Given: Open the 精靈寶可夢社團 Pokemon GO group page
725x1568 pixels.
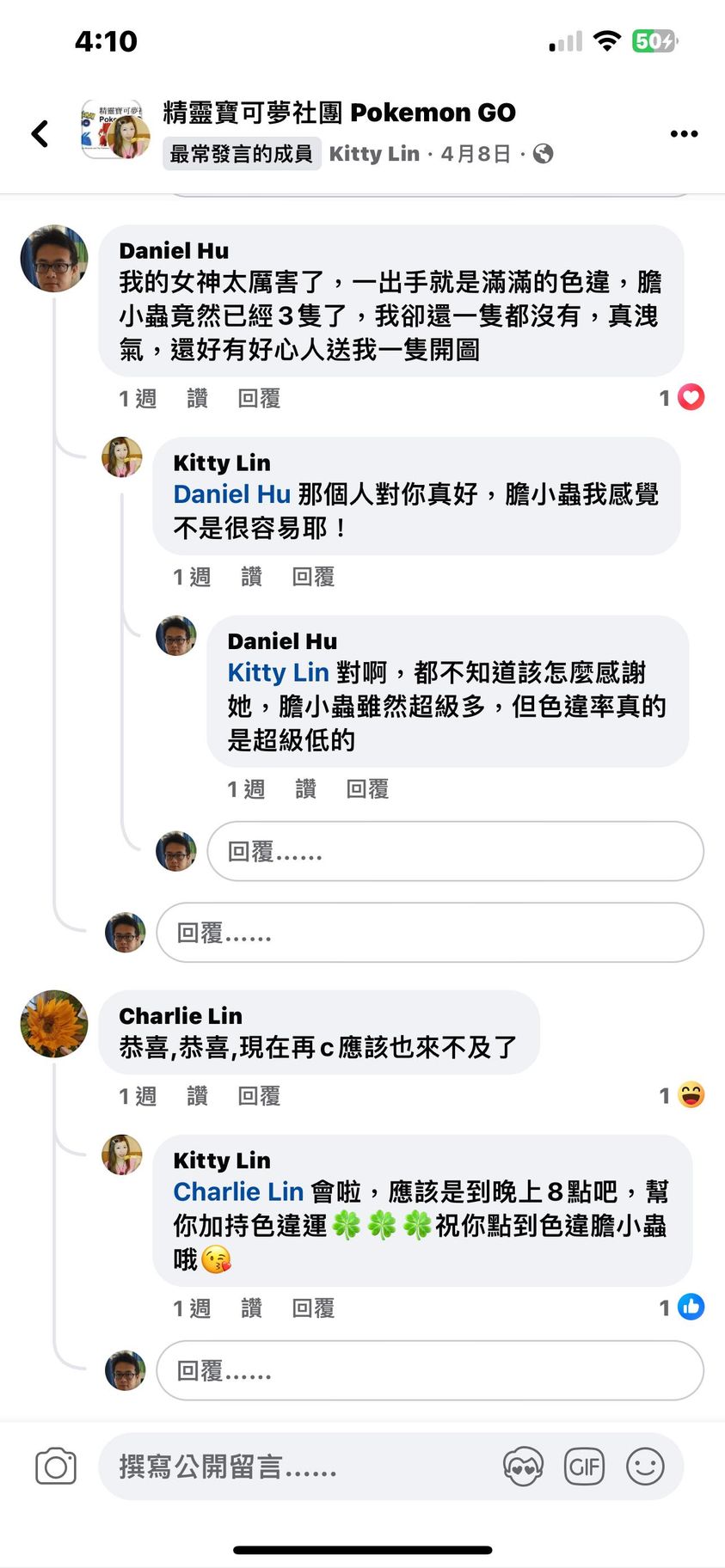Looking at the screenshot, I should tap(339, 113).
